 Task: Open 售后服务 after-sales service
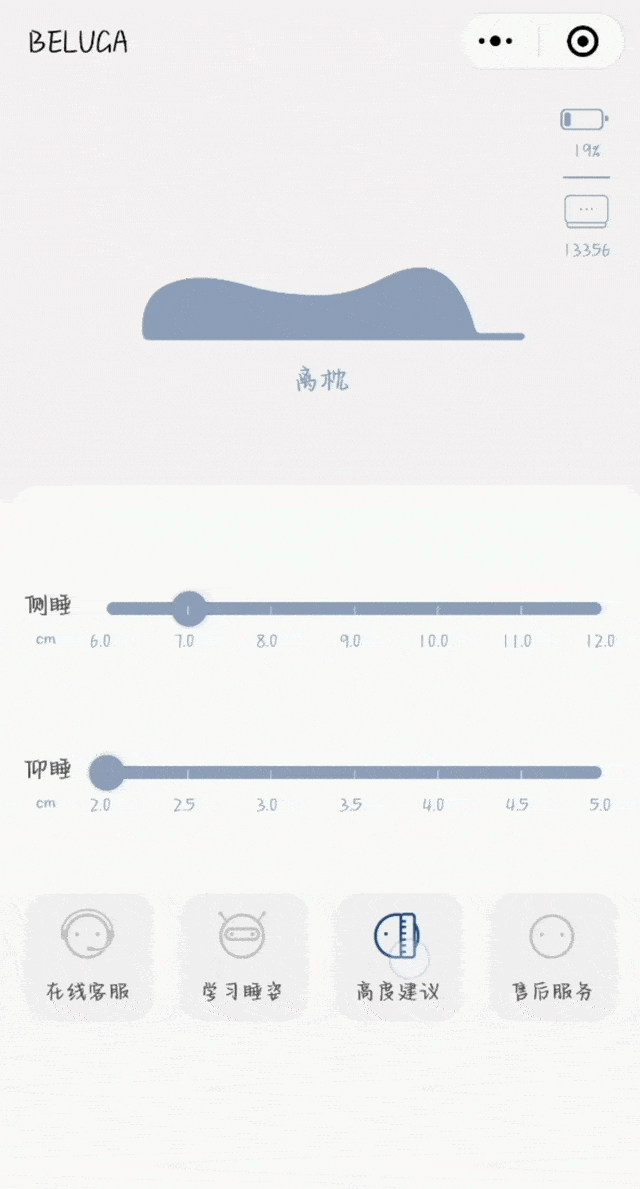pos(552,957)
